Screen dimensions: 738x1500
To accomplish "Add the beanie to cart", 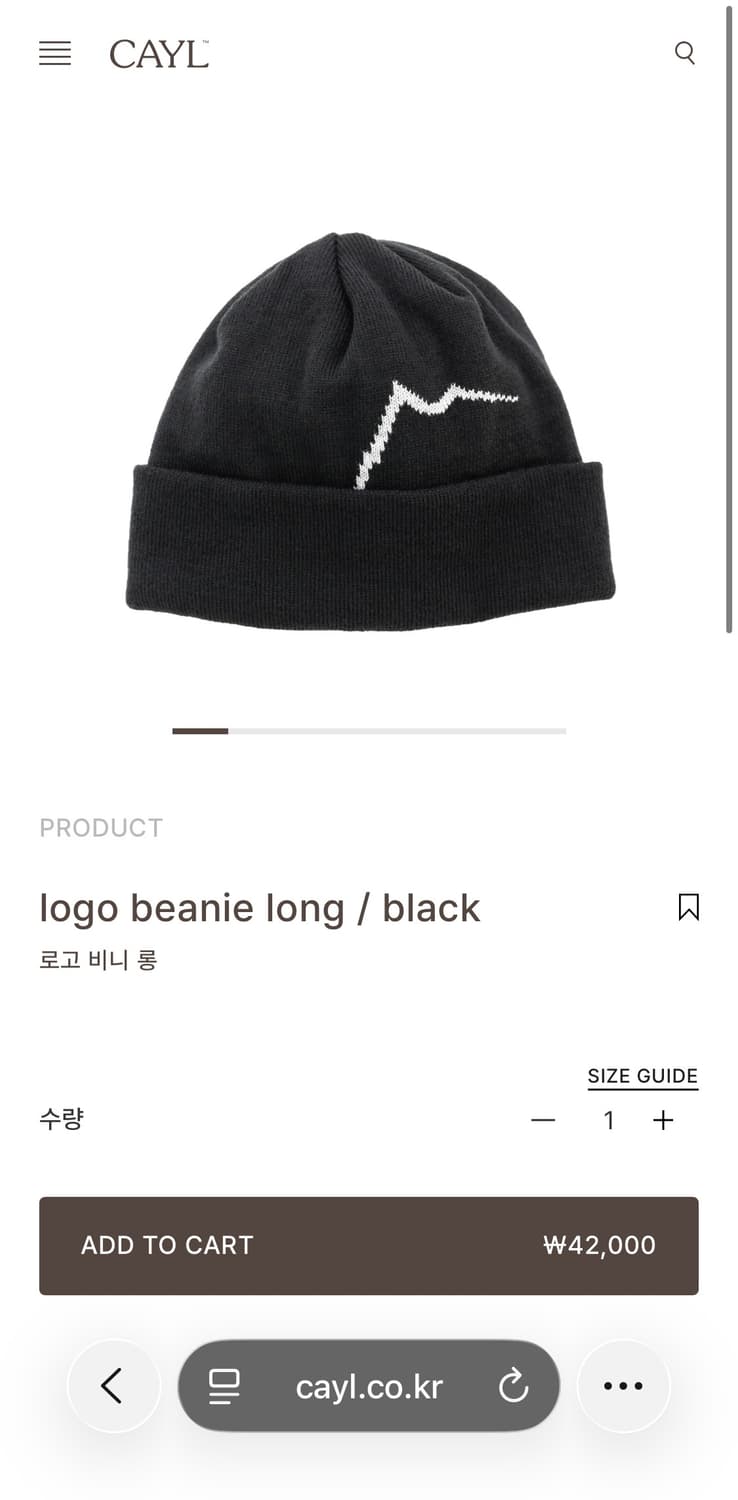I will pos(368,1245).
